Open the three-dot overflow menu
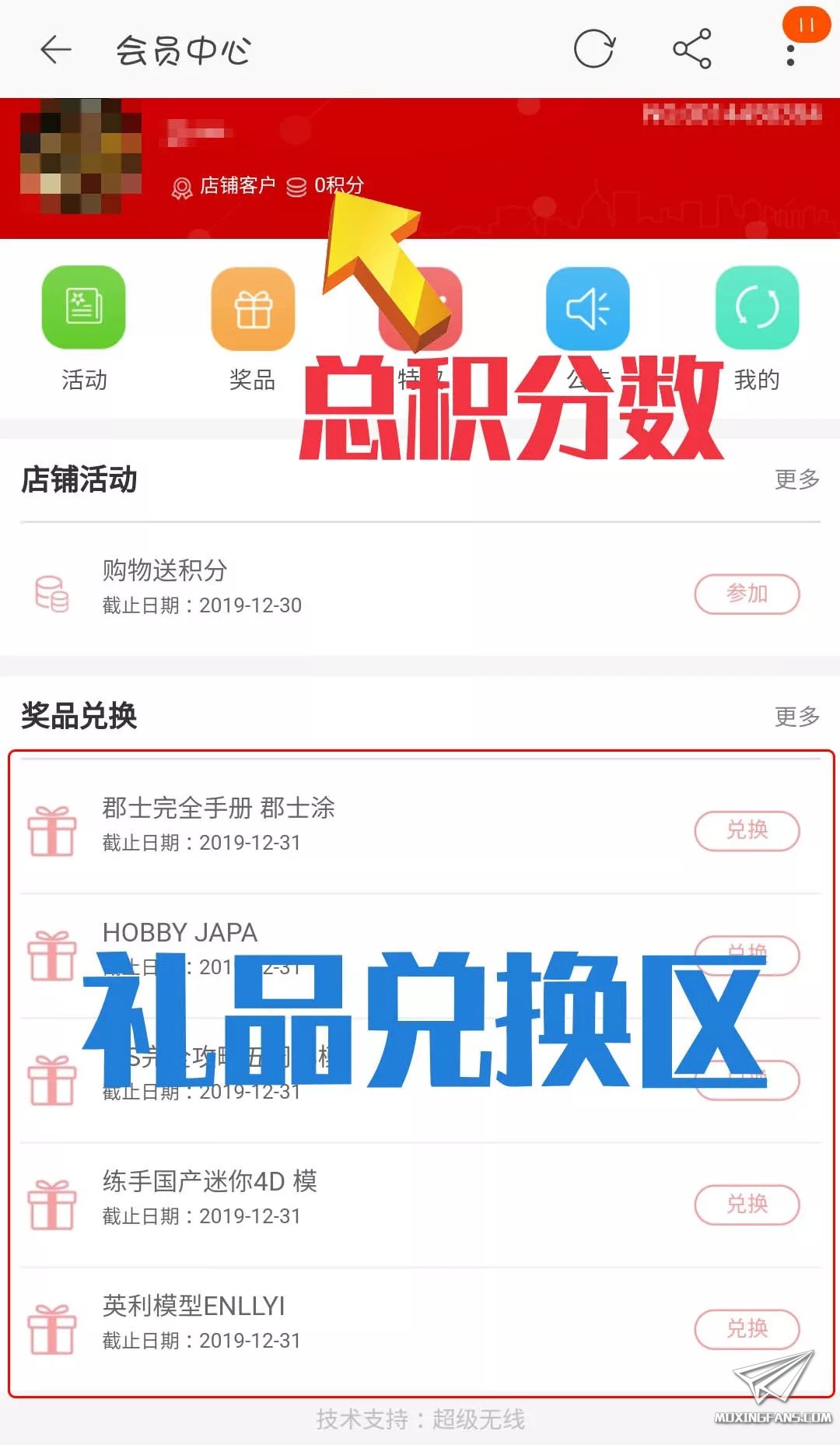 pos(790,54)
